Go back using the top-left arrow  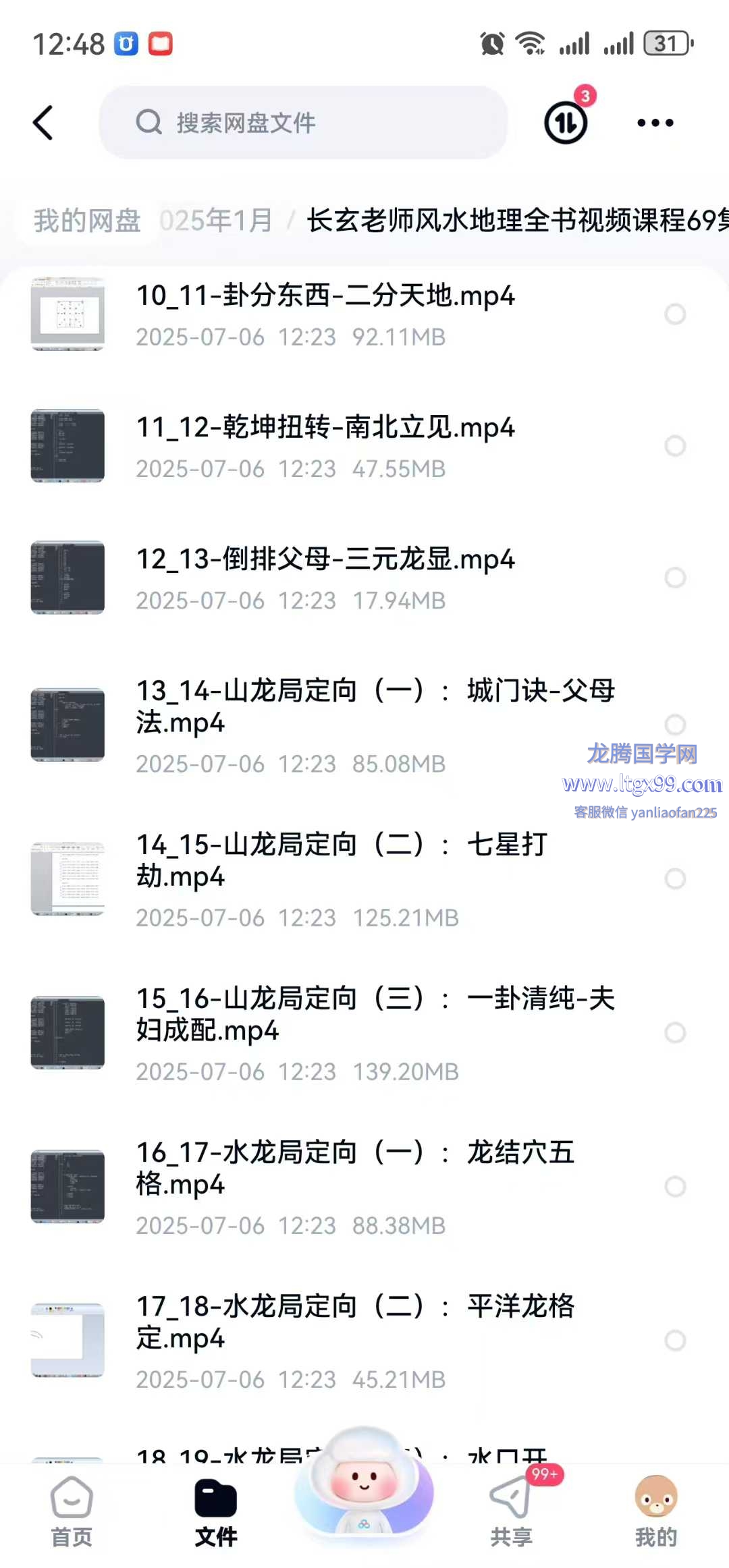[x=43, y=123]
